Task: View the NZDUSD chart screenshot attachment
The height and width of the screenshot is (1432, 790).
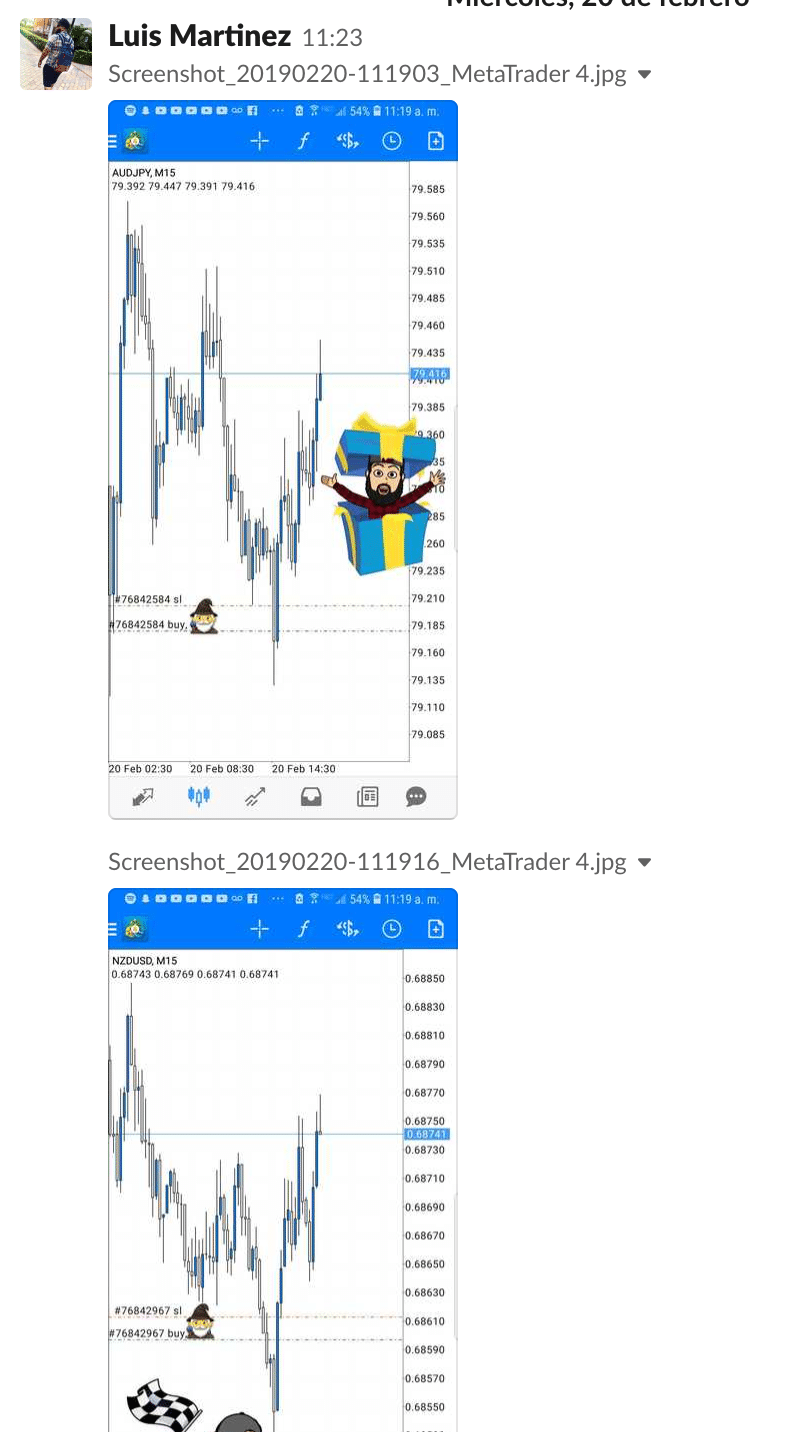Action: point(282,1160)
